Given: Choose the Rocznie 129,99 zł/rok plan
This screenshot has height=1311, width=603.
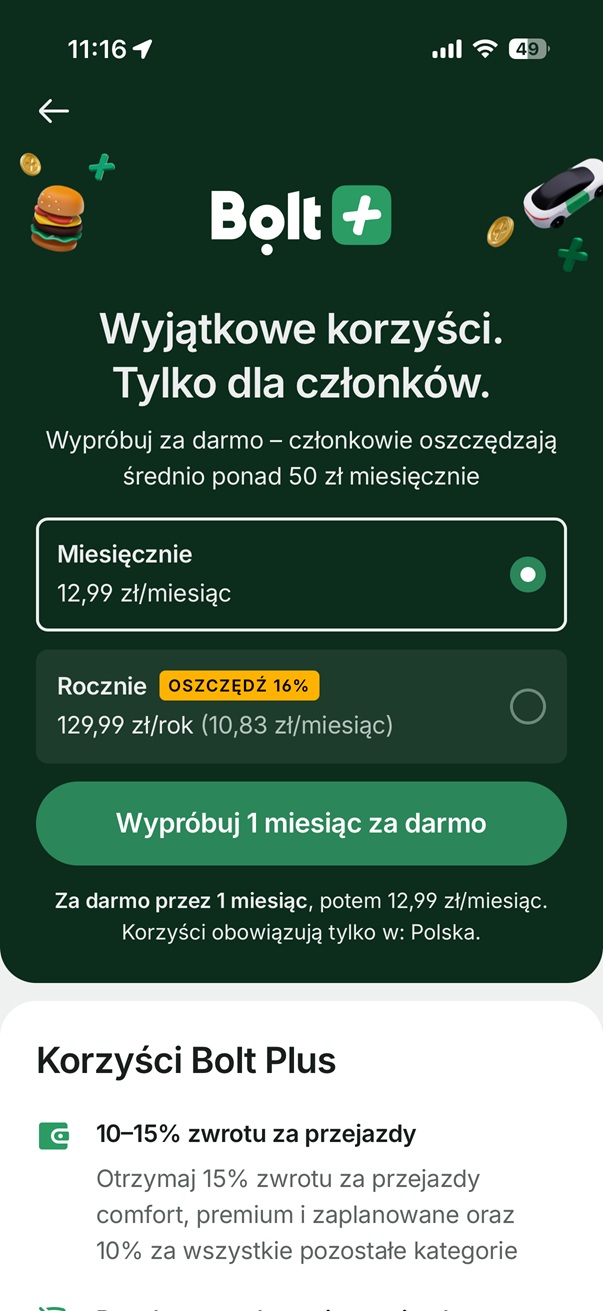Looking at the screenshot, I should click(x=301, y=706).
